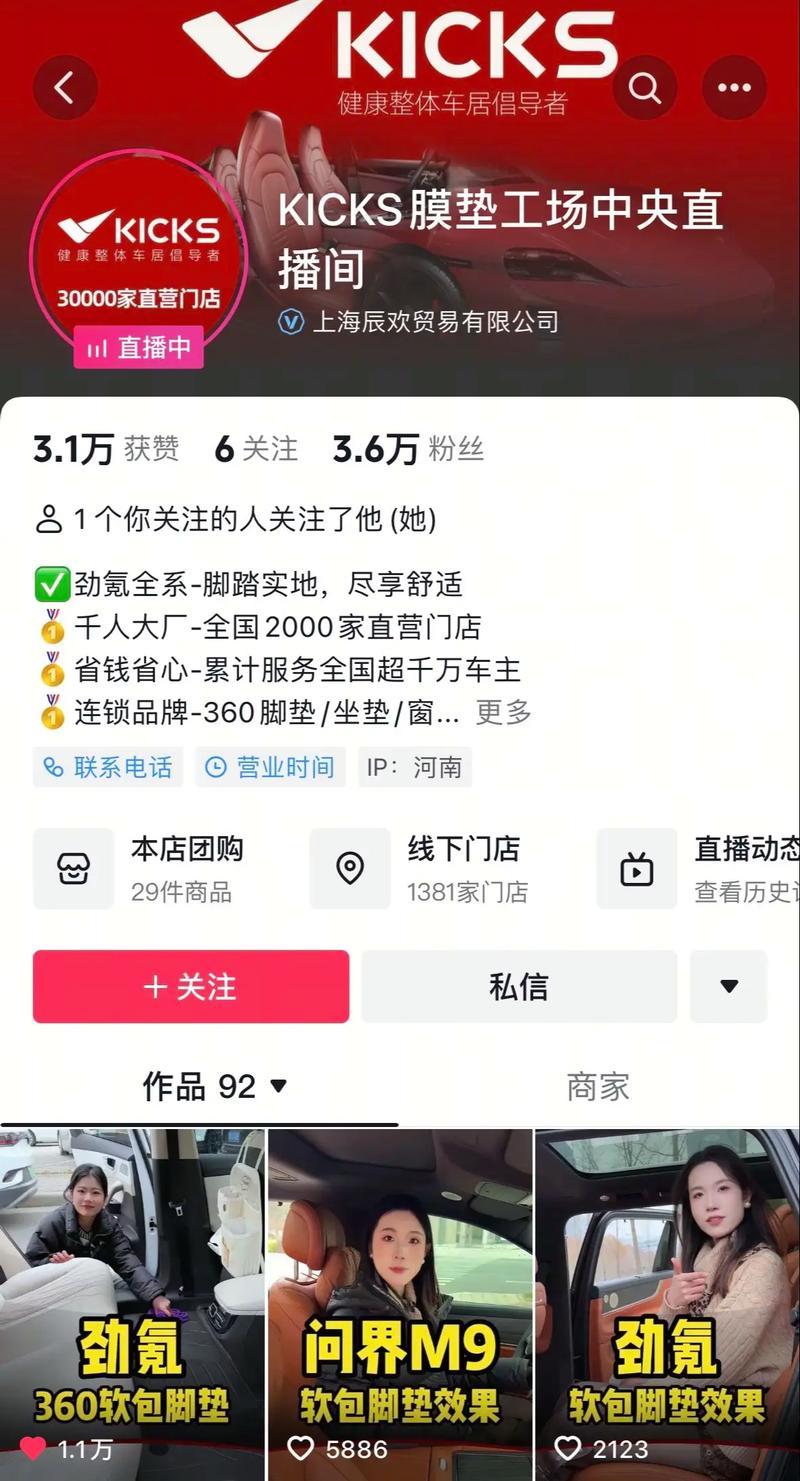Open the 劲氪 软包脚垫效果 video
Screen dimensions: 800x1481
click(668, 1300)
